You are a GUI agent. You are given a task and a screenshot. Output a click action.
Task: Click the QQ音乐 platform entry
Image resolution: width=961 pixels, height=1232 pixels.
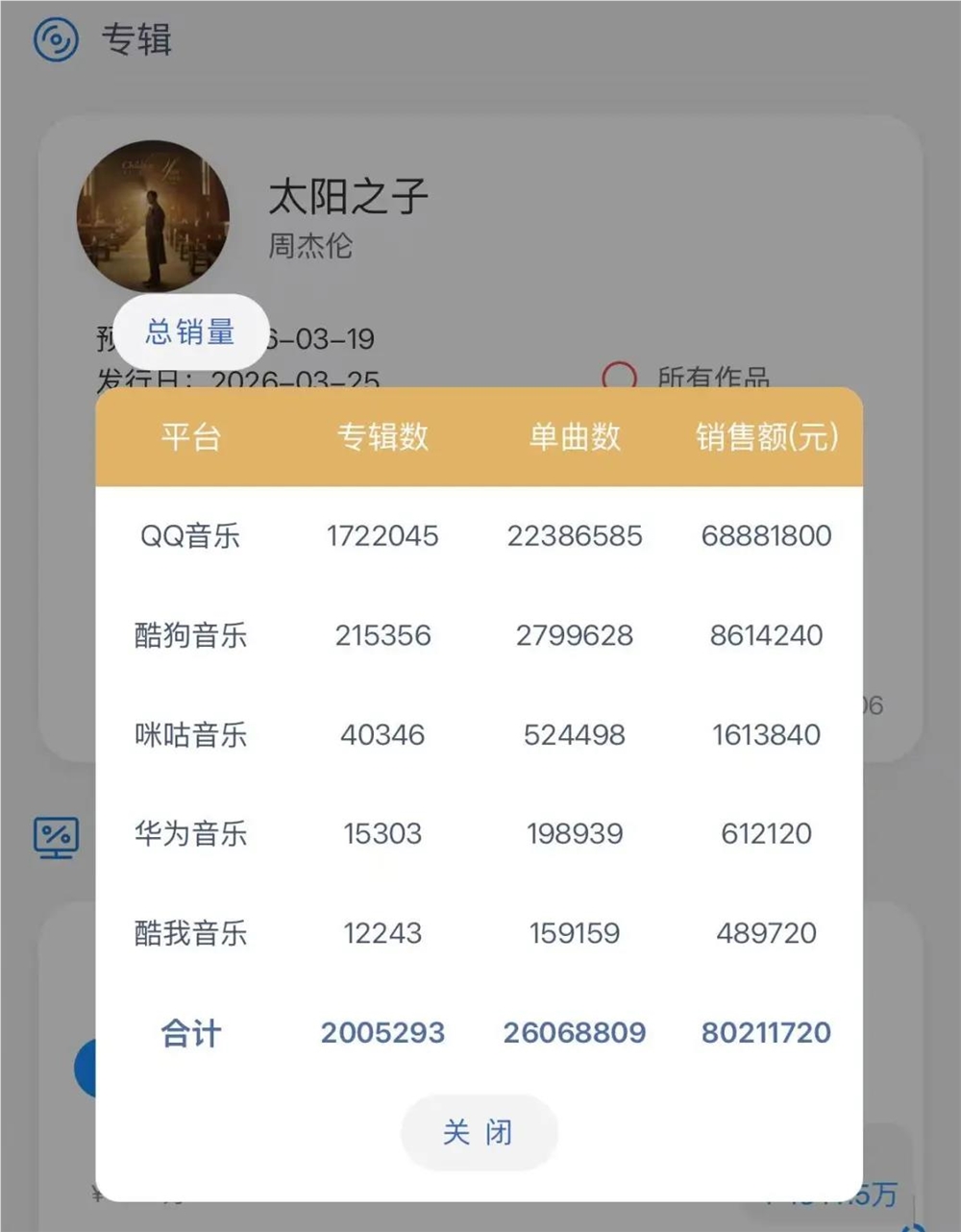(x=188, y=536)
